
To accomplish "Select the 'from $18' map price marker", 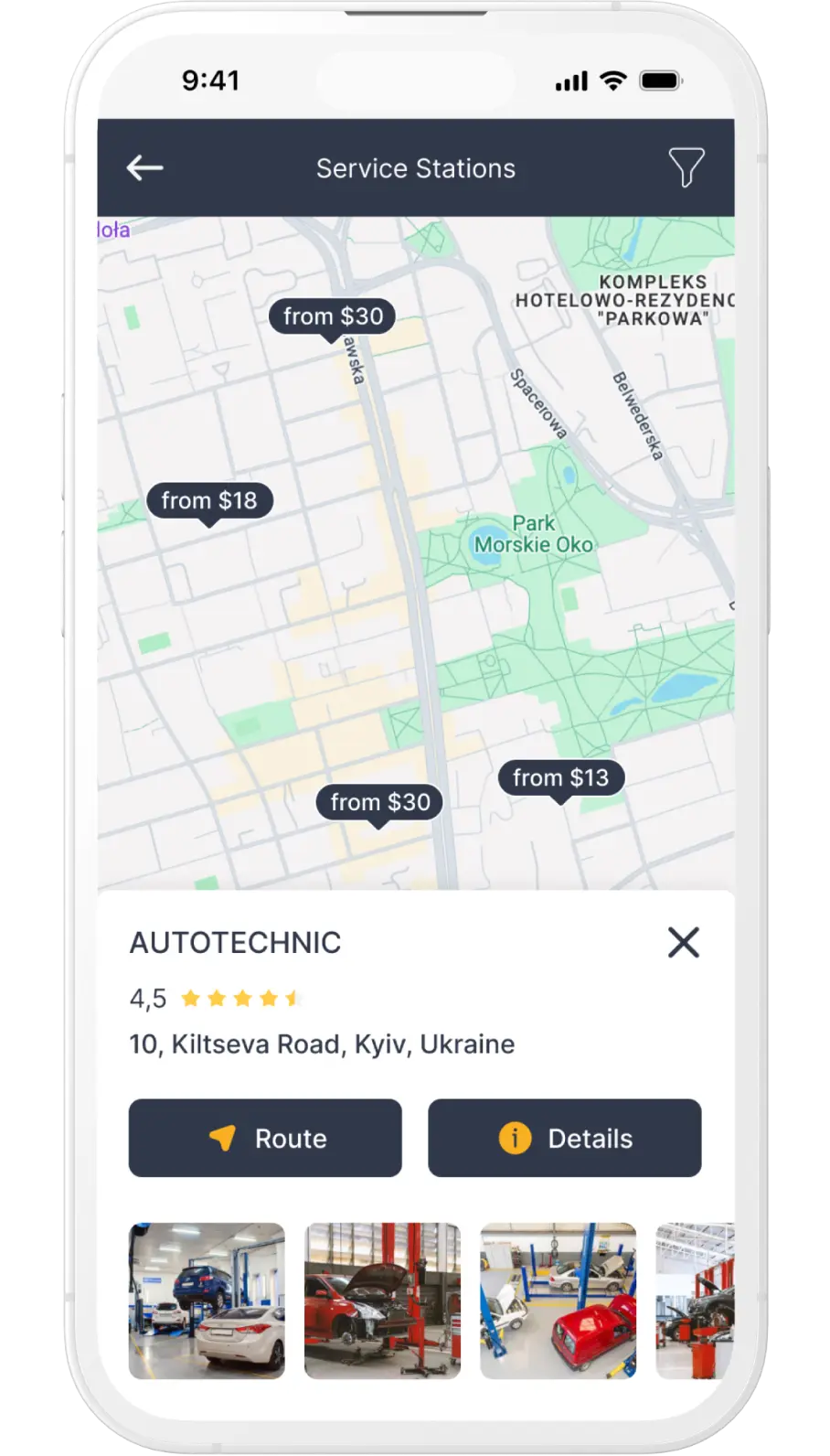I will click(208, 500).
